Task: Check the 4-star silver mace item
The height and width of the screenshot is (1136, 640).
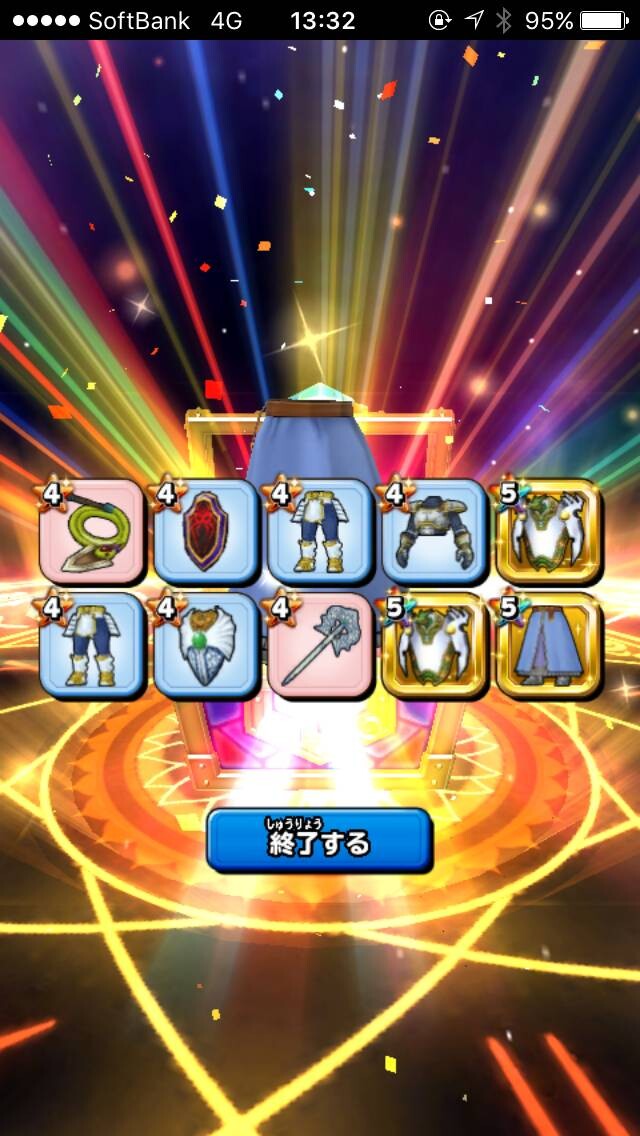Action: (x=320, y=646)
